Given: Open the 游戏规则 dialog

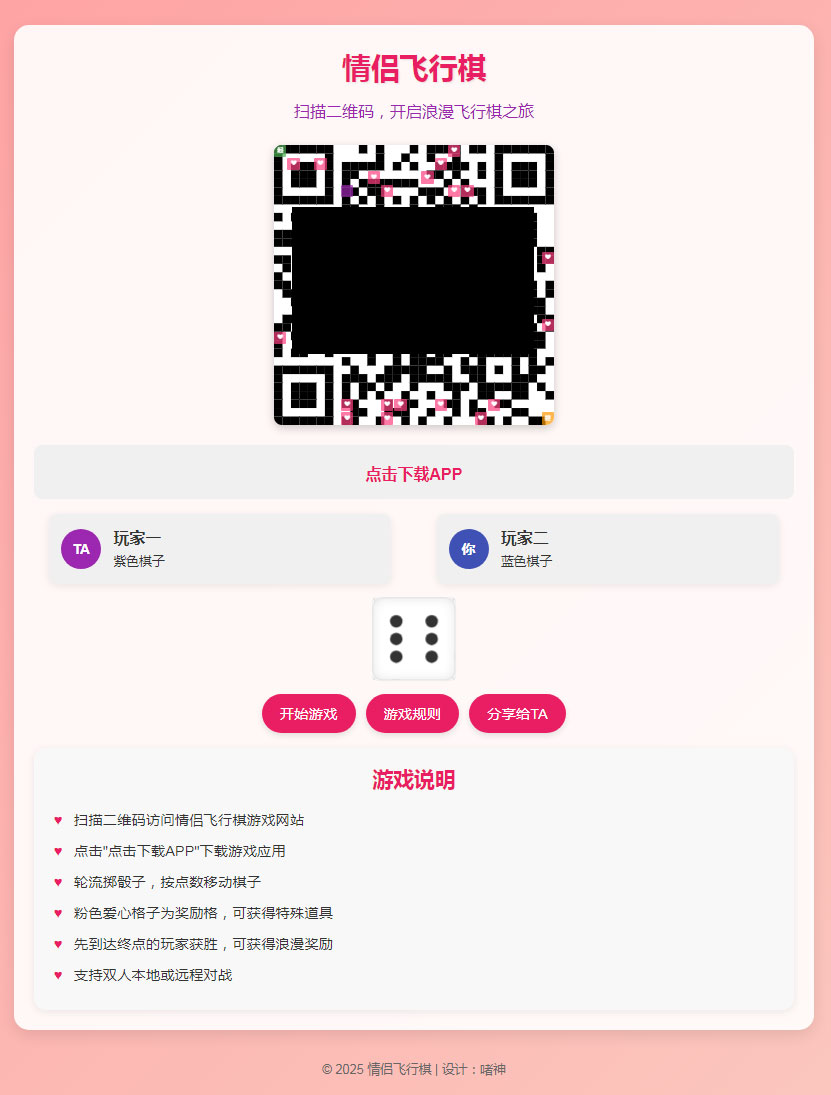Looking at the screenshot, I should [x=412, y=713].
